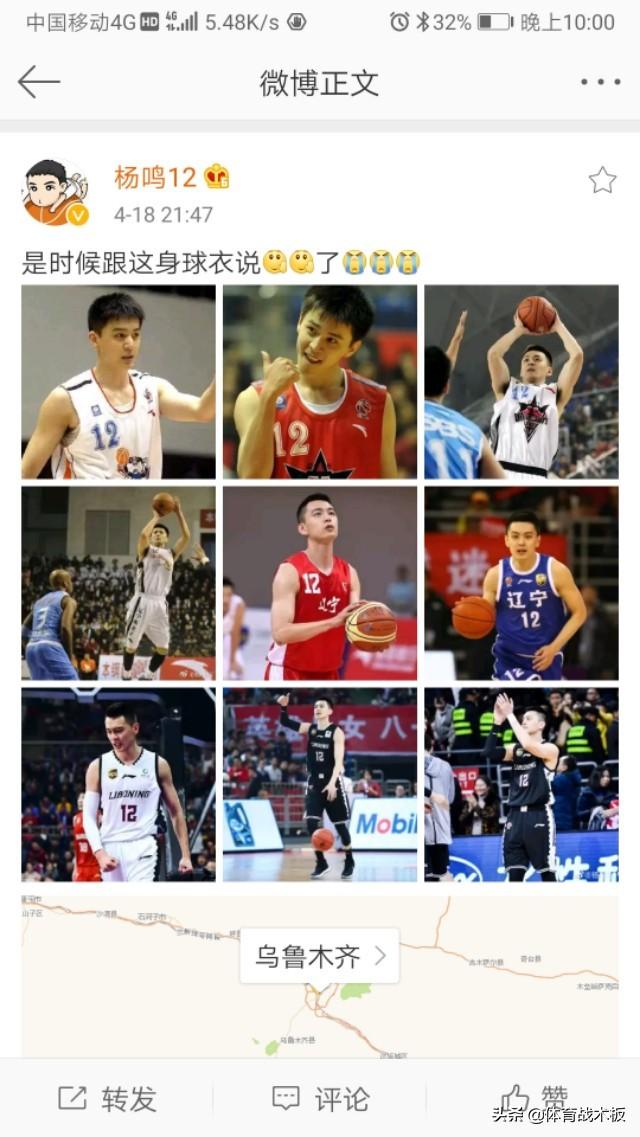The height and width of the screenshot is (1137, 640).
Task: Open the three-dot overflow menu
Action: click(x=599, y=83)
